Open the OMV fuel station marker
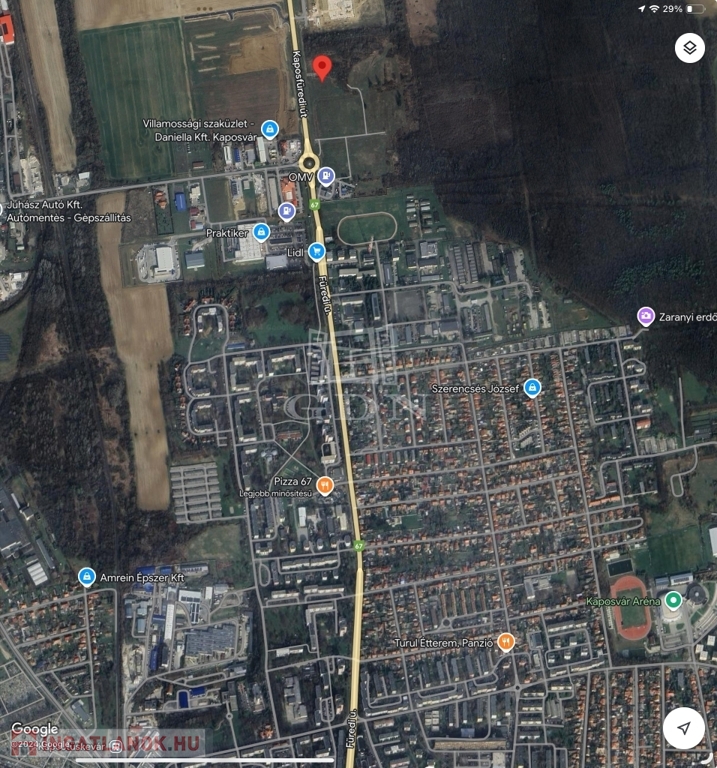Image resolution: width=717 pixels, height=768 pixels. click(x=326, y=177)
